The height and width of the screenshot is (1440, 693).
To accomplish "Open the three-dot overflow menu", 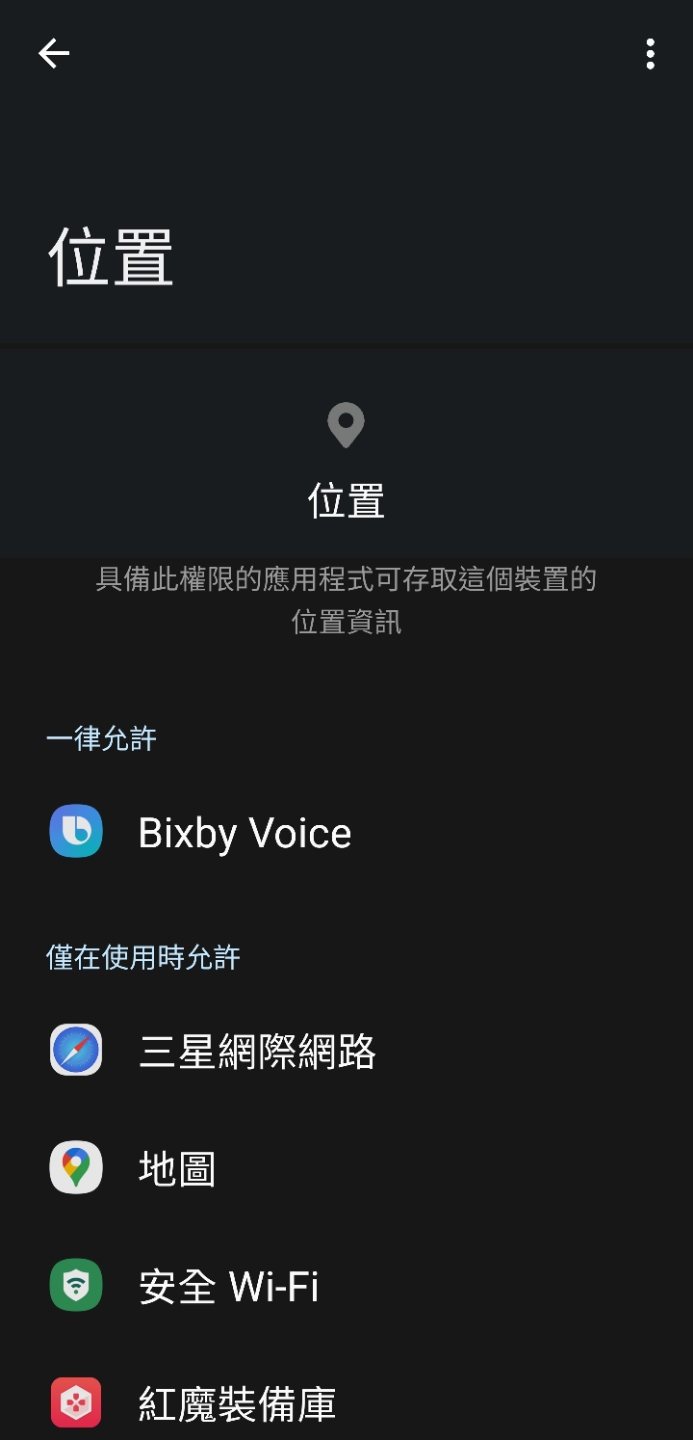I will pyautogui.click(x=650, y=54).
